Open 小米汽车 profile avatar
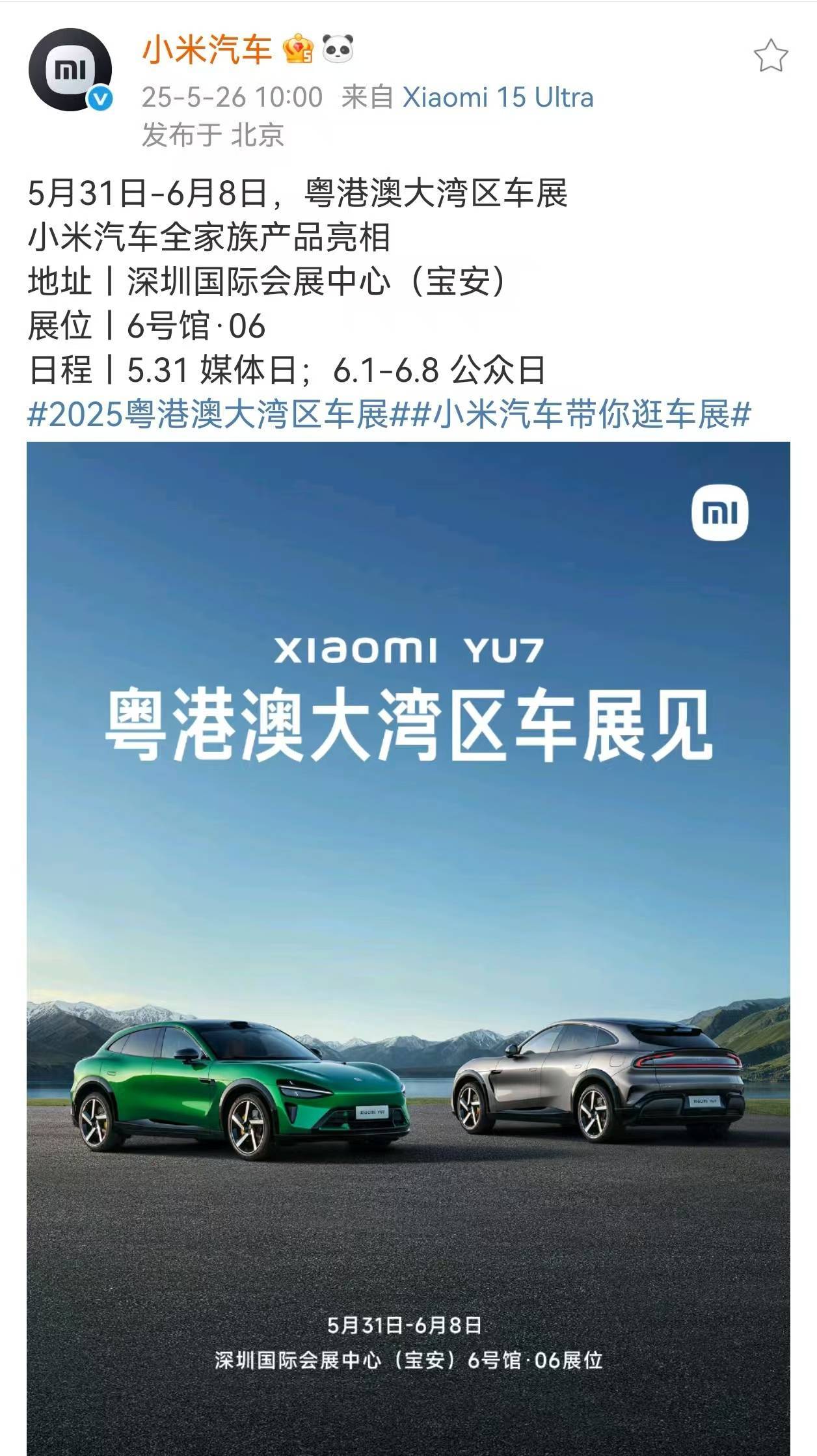The image size is (817, 1456). pos(70,70)
